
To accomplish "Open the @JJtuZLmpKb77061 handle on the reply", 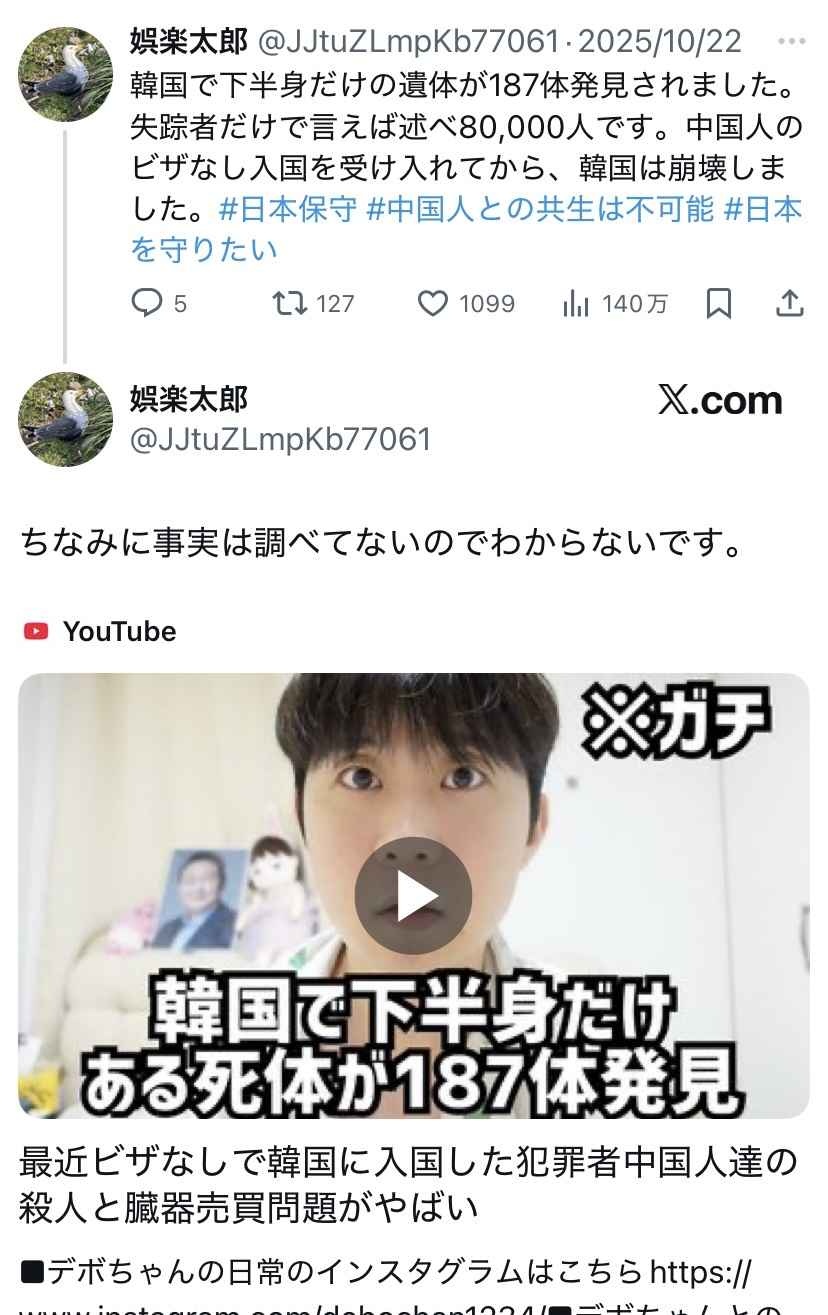I will 280,439.
